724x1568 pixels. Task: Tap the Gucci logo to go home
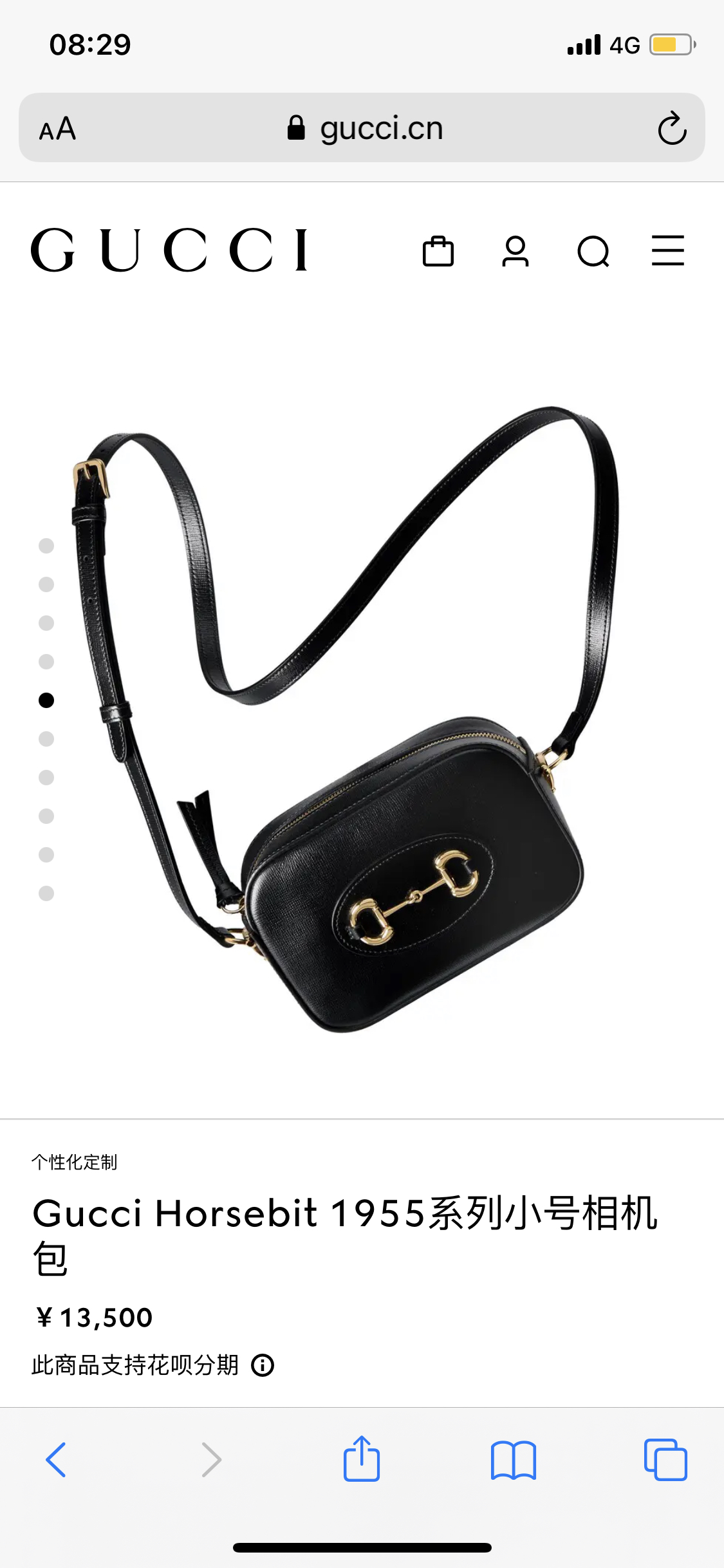169,250
